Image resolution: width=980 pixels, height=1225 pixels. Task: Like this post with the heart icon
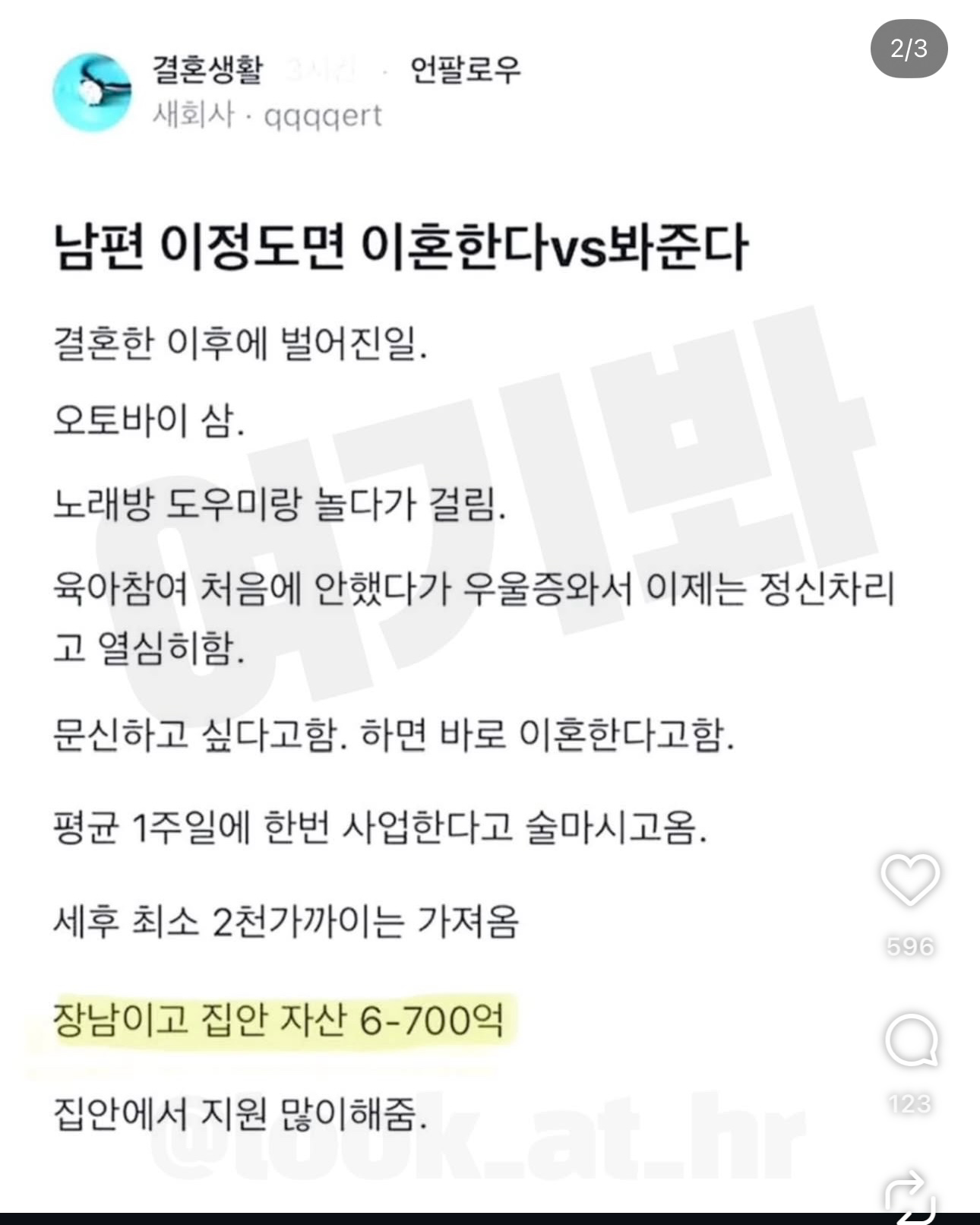pyautogui.click(x=910, y=880)
